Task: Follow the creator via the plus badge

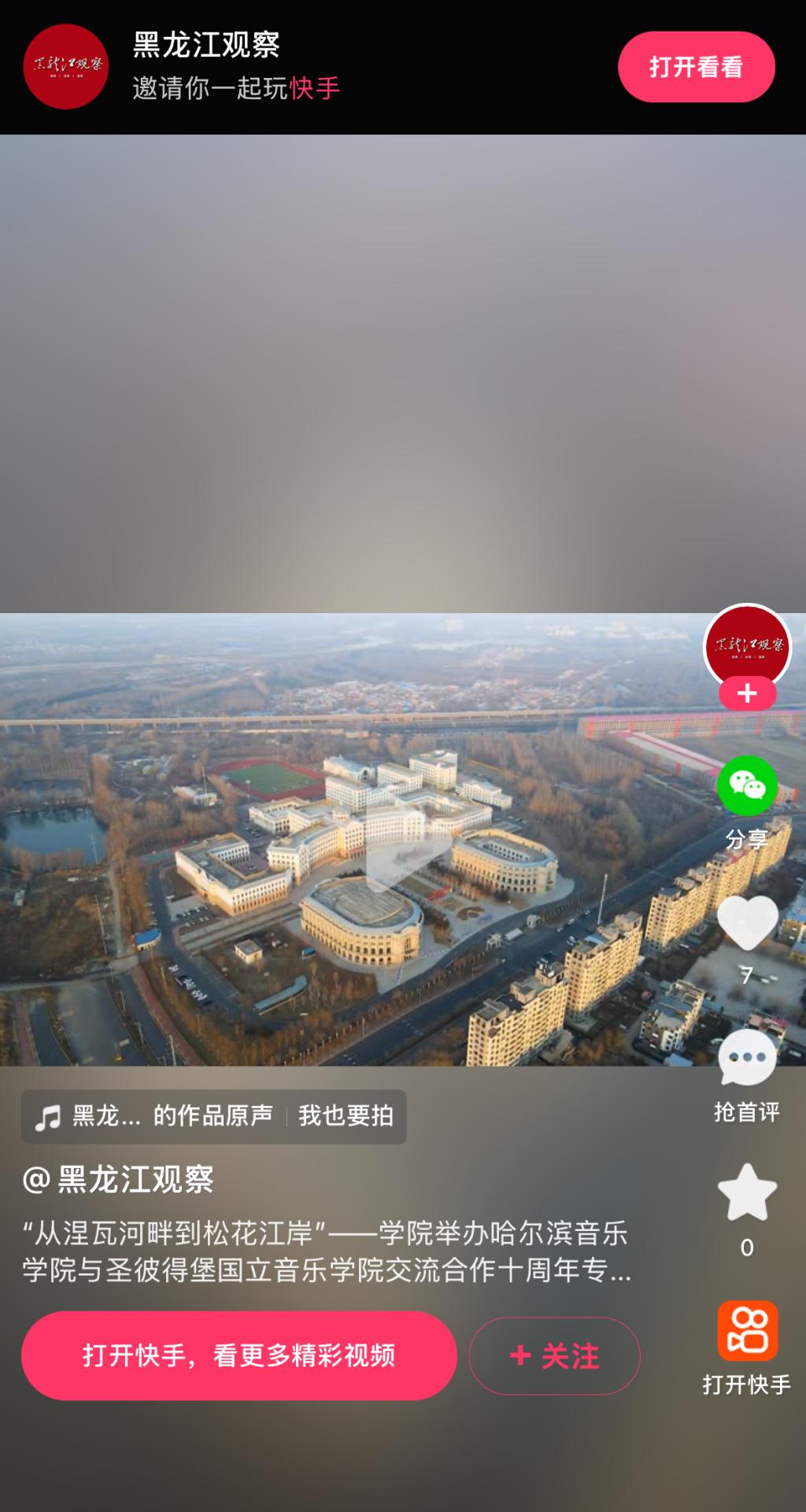Action: tap(747, 693)
